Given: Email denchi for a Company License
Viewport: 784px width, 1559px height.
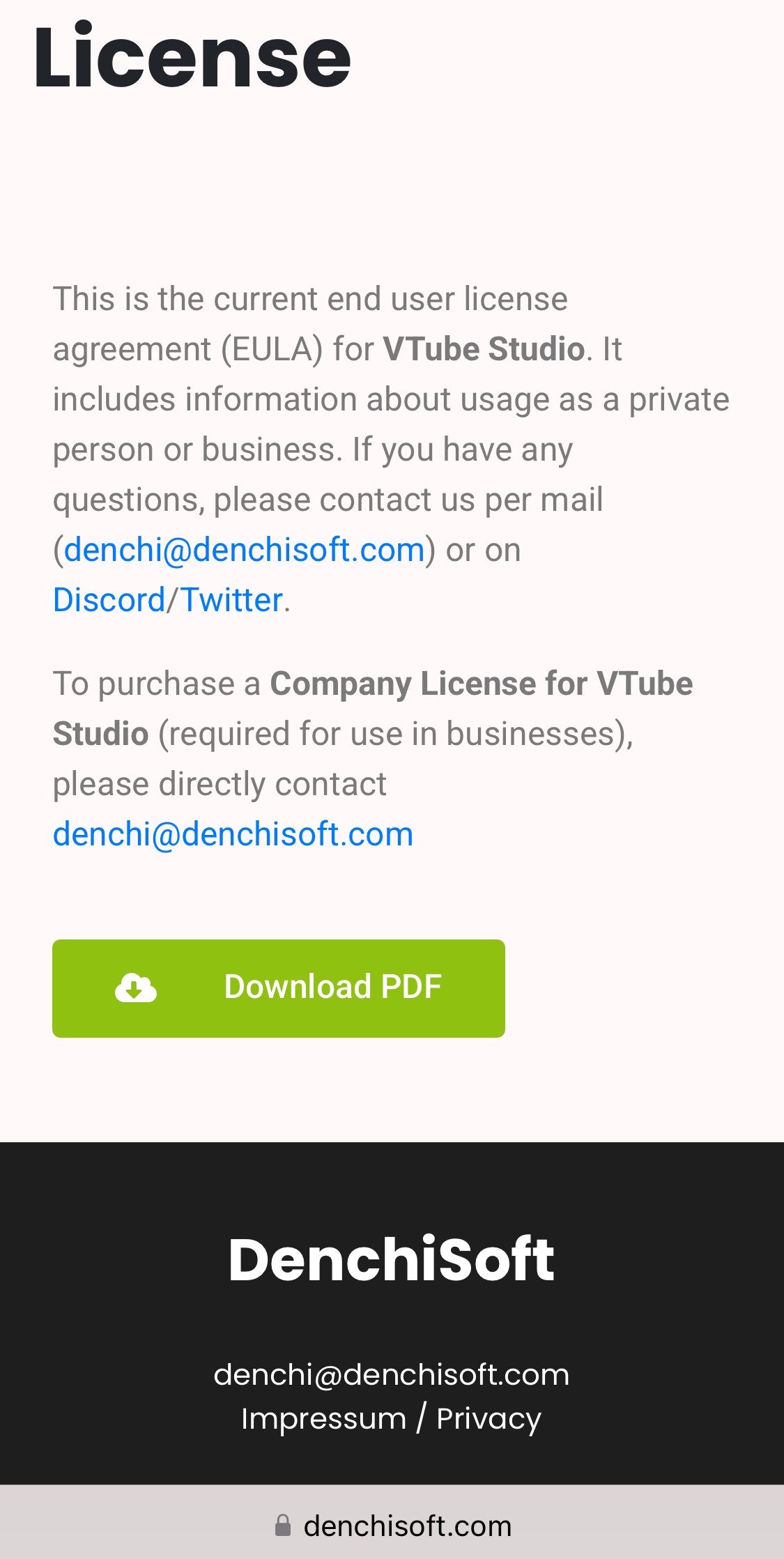Looking at the screenshot, I should [233, 834].
